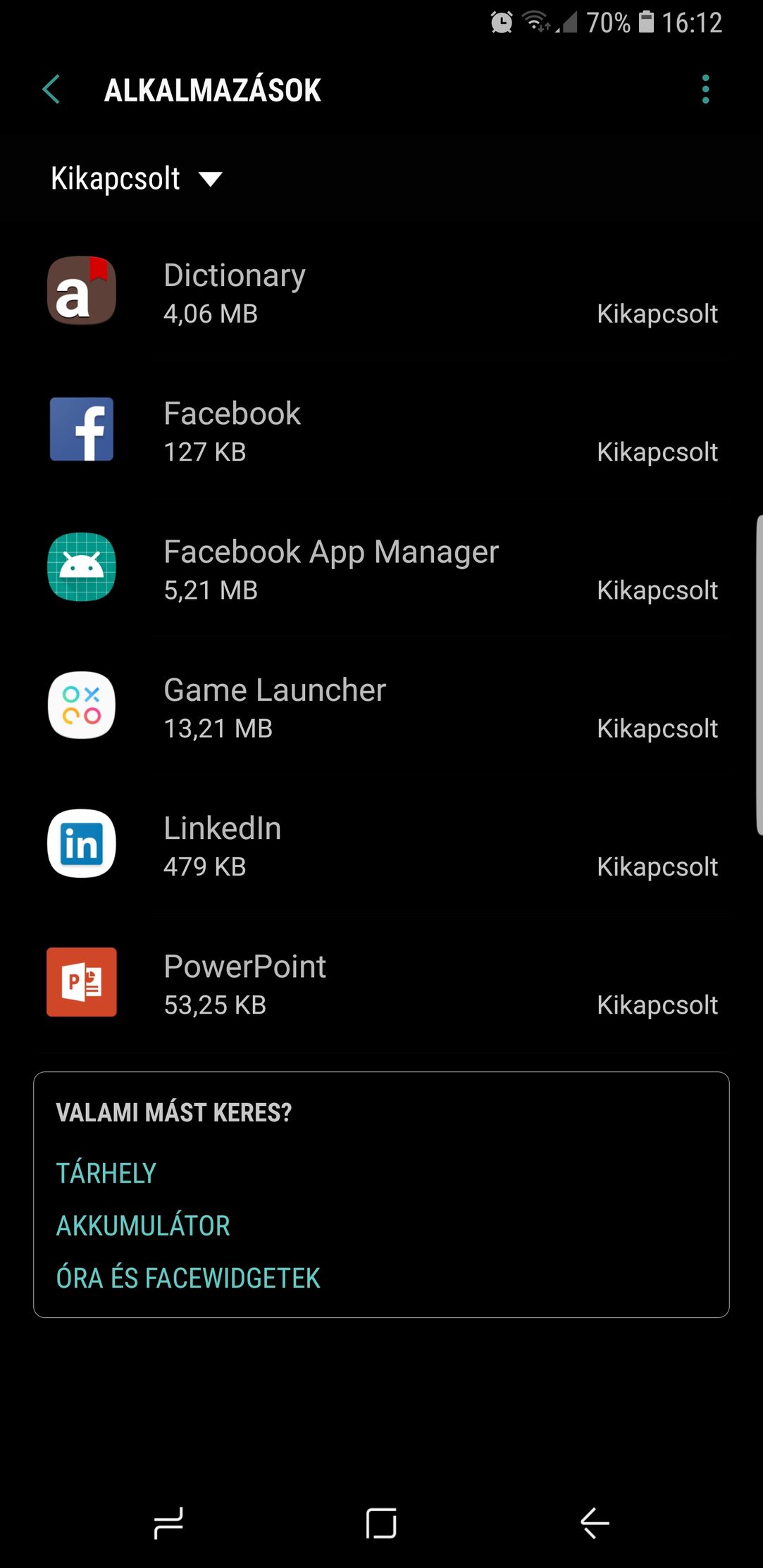Open the Dictionary app details

click(381, 292)
